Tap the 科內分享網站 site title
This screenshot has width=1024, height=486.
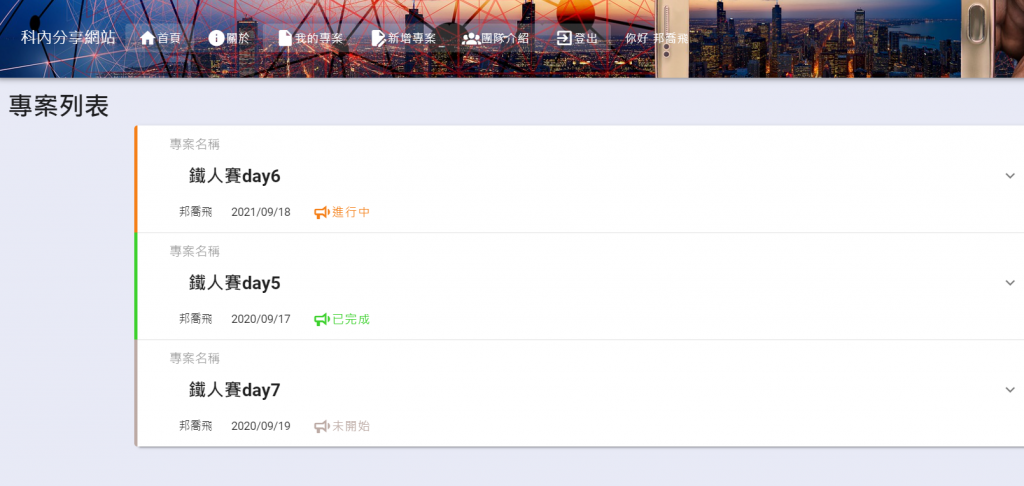tap(67, 38)
